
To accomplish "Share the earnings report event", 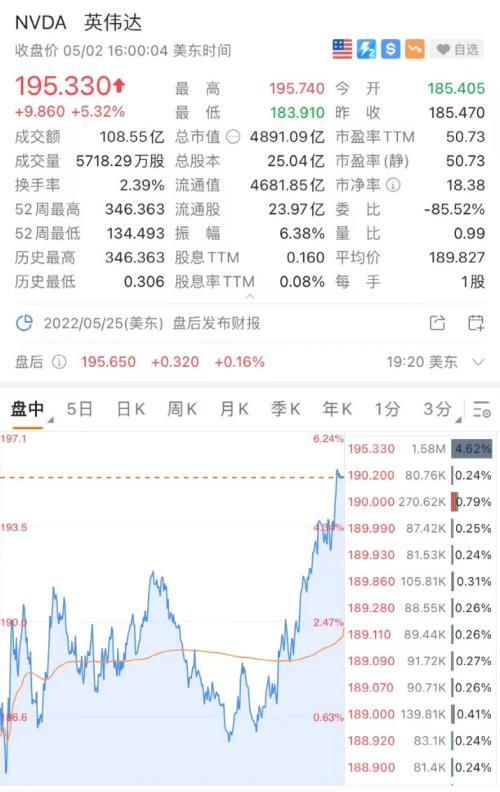I will (437, 323).
